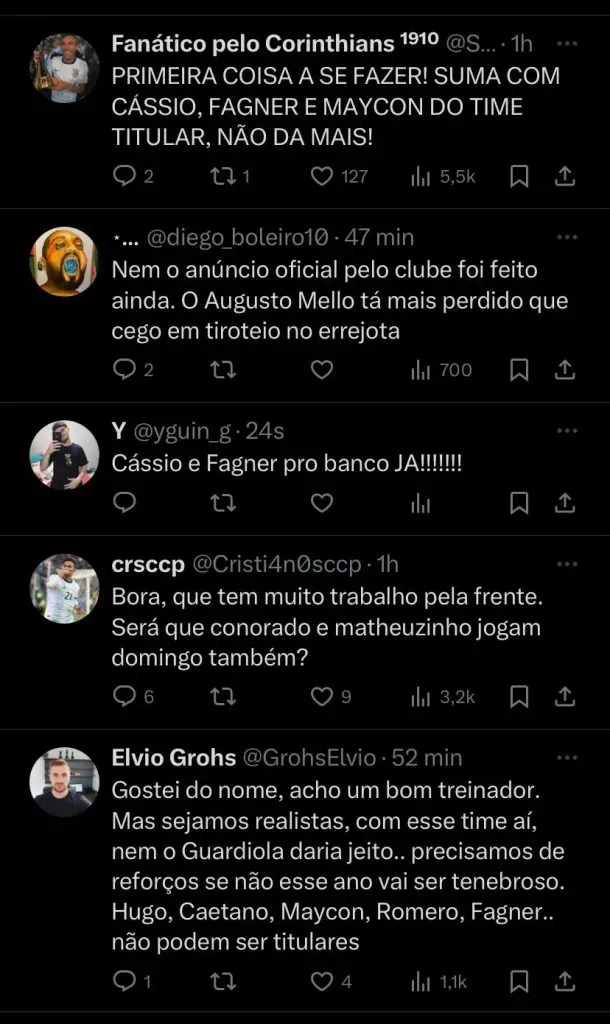Open overflow menu on Elvio Grohs's post
The width and height of the screenshot is (610, 1024).
[566, 758]
